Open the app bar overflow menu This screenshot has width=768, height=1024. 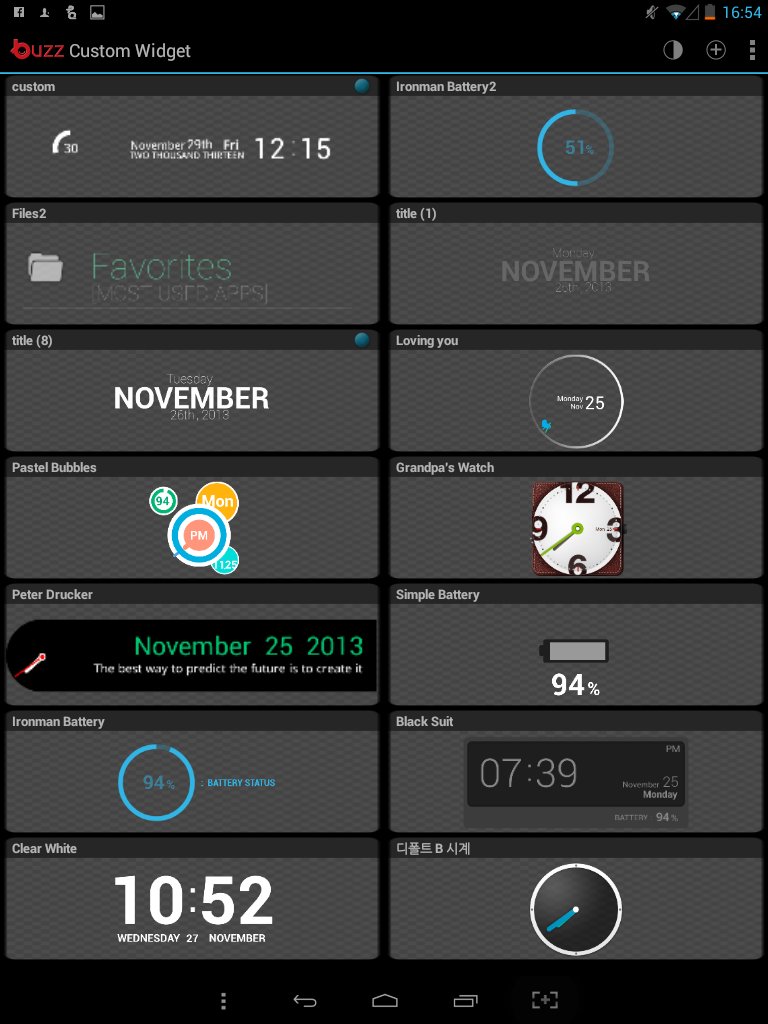[x=752, y=50]
